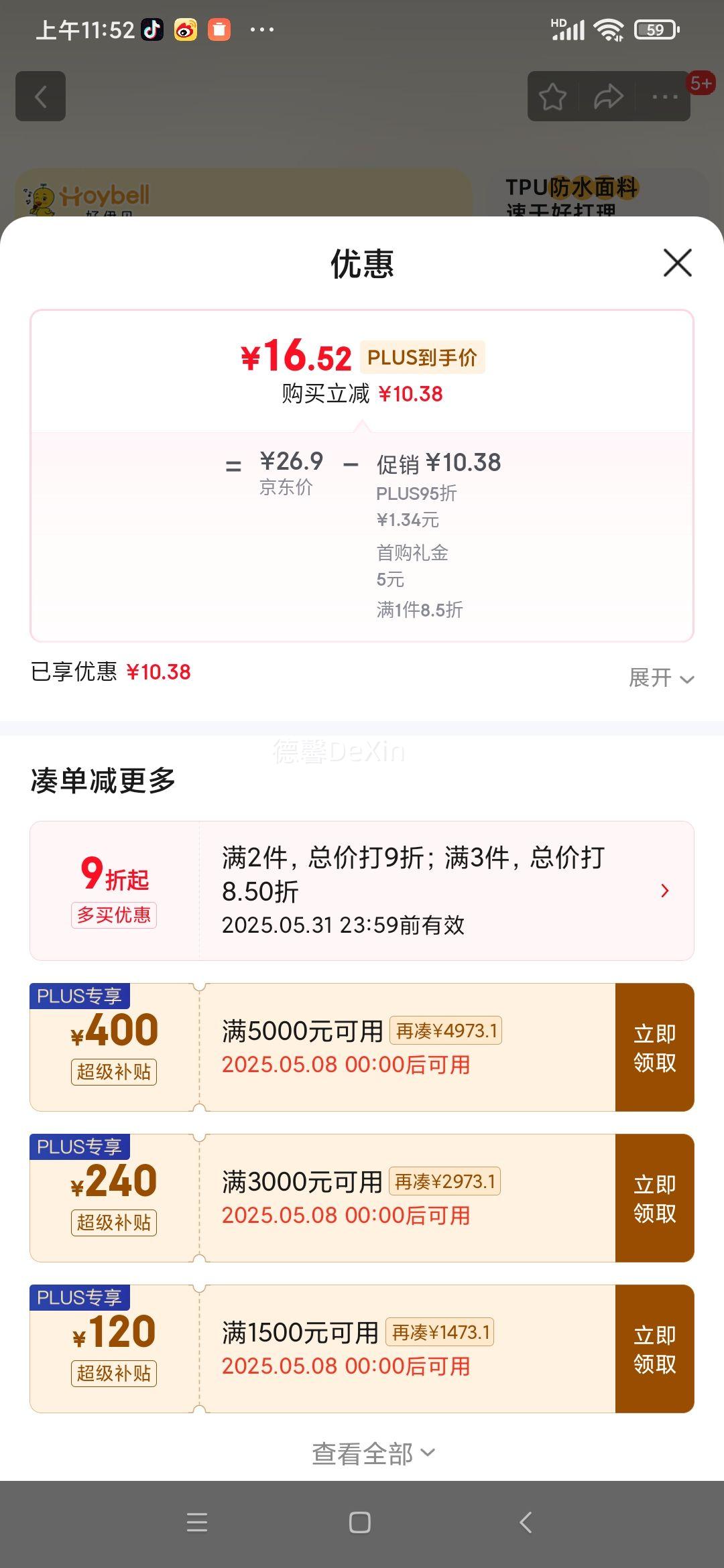
Task: Claim the ¥120 PLUS coupon
Action: [x=654, y=1349]
